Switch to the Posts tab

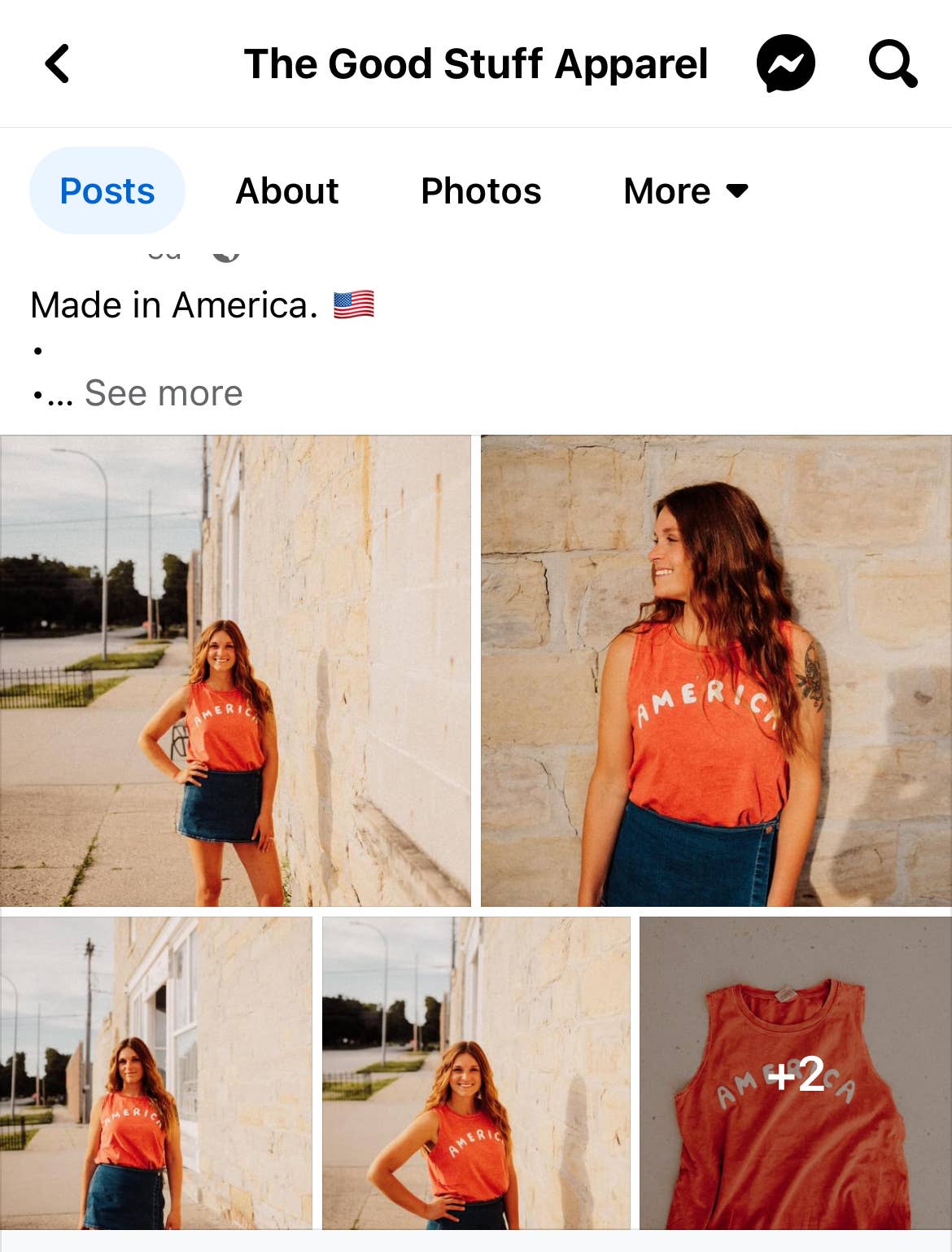click(107, 191)
